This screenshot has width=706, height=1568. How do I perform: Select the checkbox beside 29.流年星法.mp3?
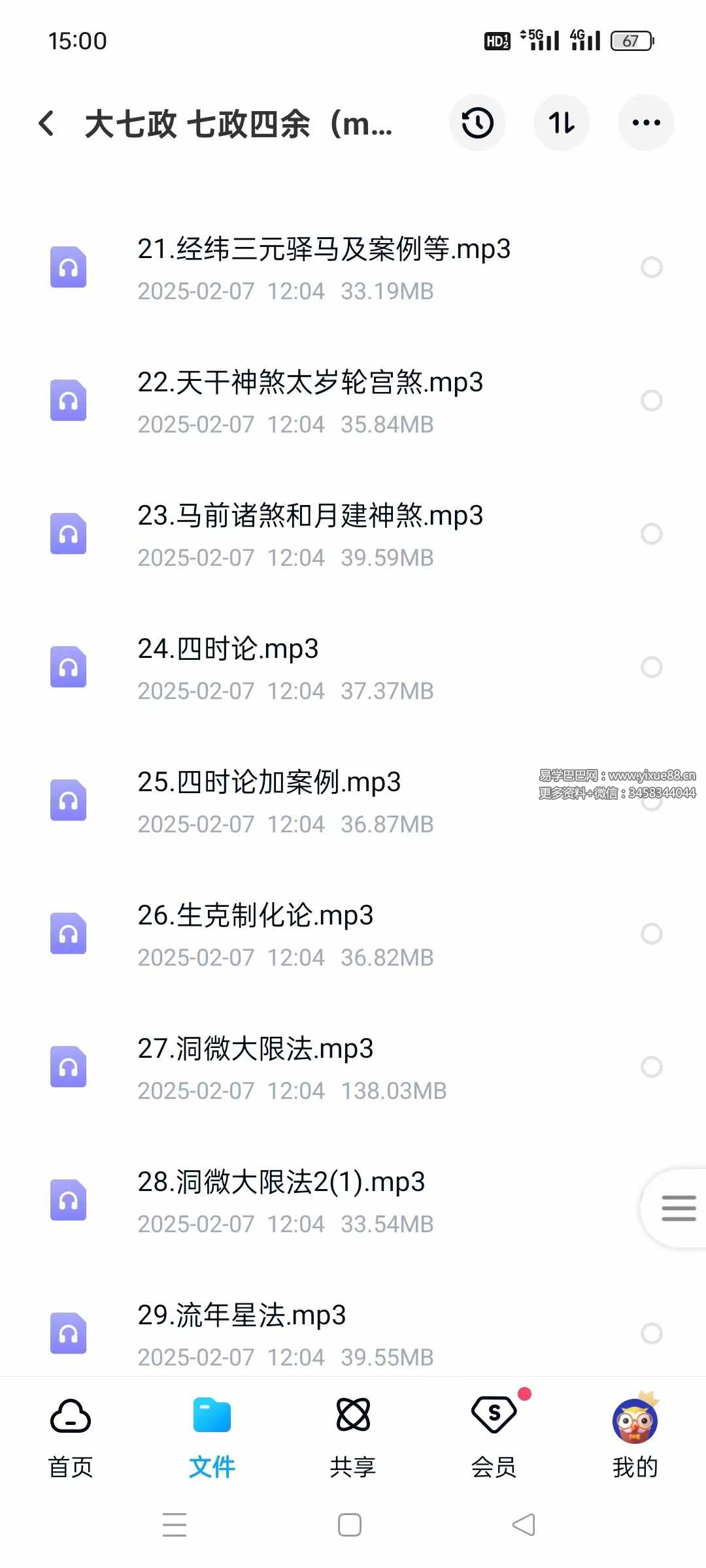[x=651, y=1333]
